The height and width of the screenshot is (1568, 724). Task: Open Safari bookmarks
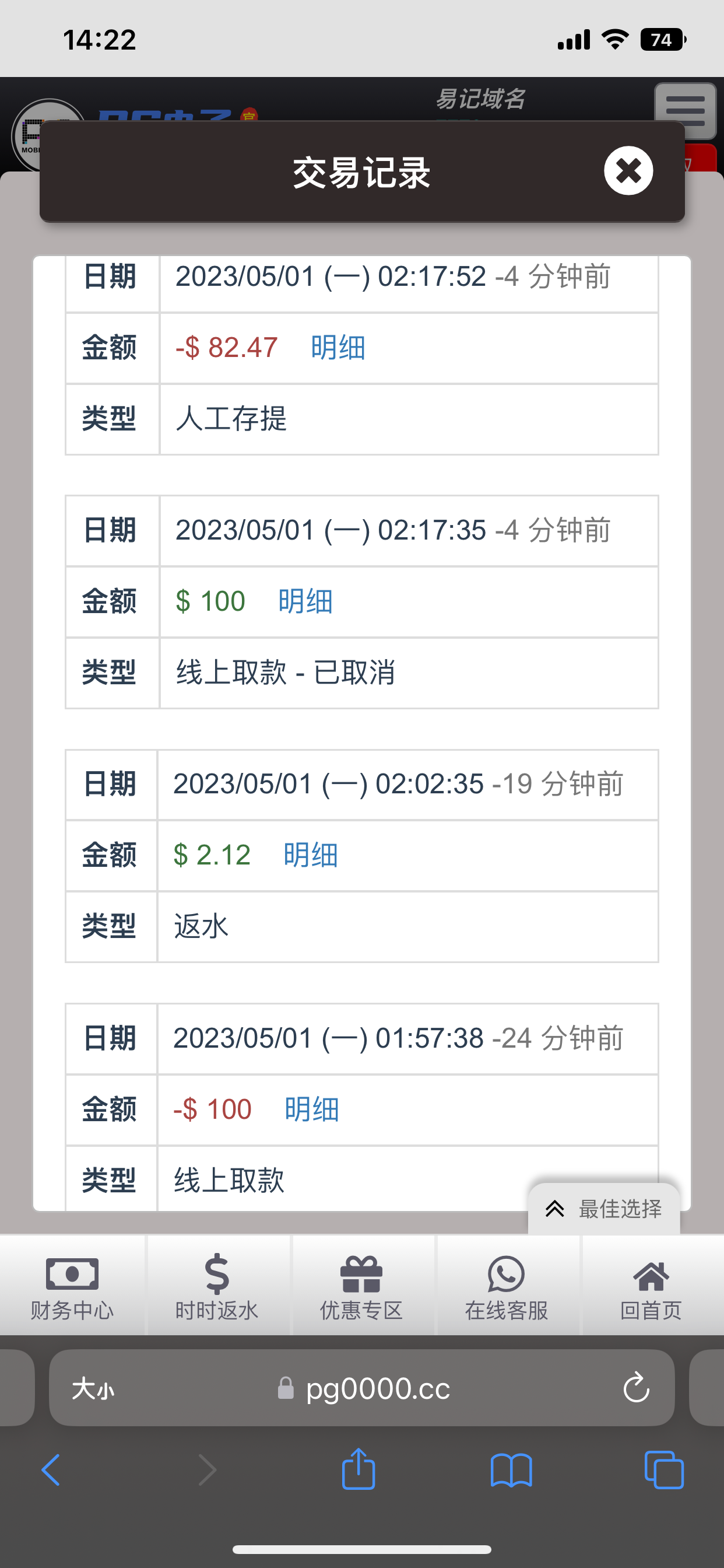[x=511, y=1470]
